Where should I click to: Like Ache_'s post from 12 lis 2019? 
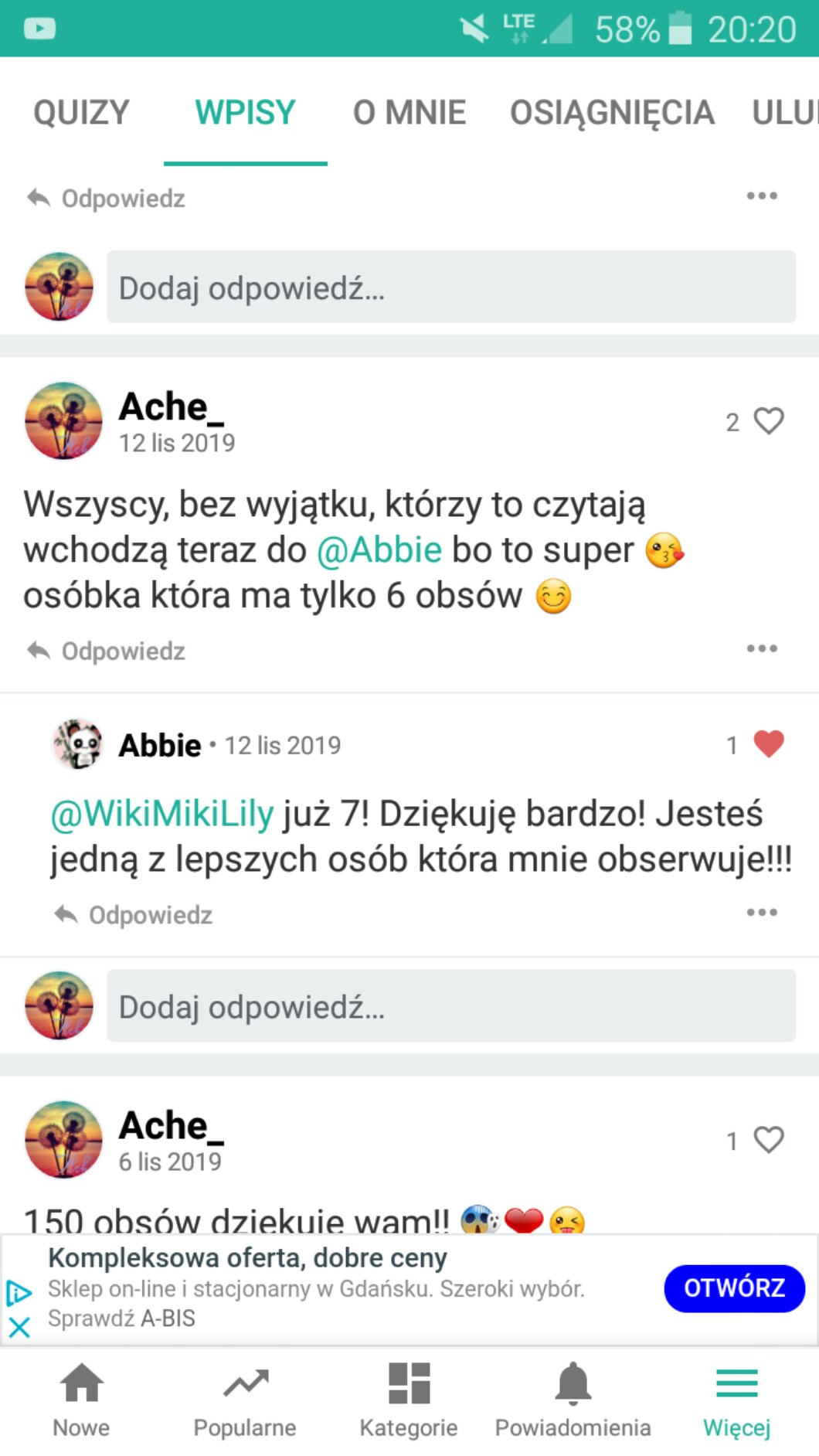(768, 421)
